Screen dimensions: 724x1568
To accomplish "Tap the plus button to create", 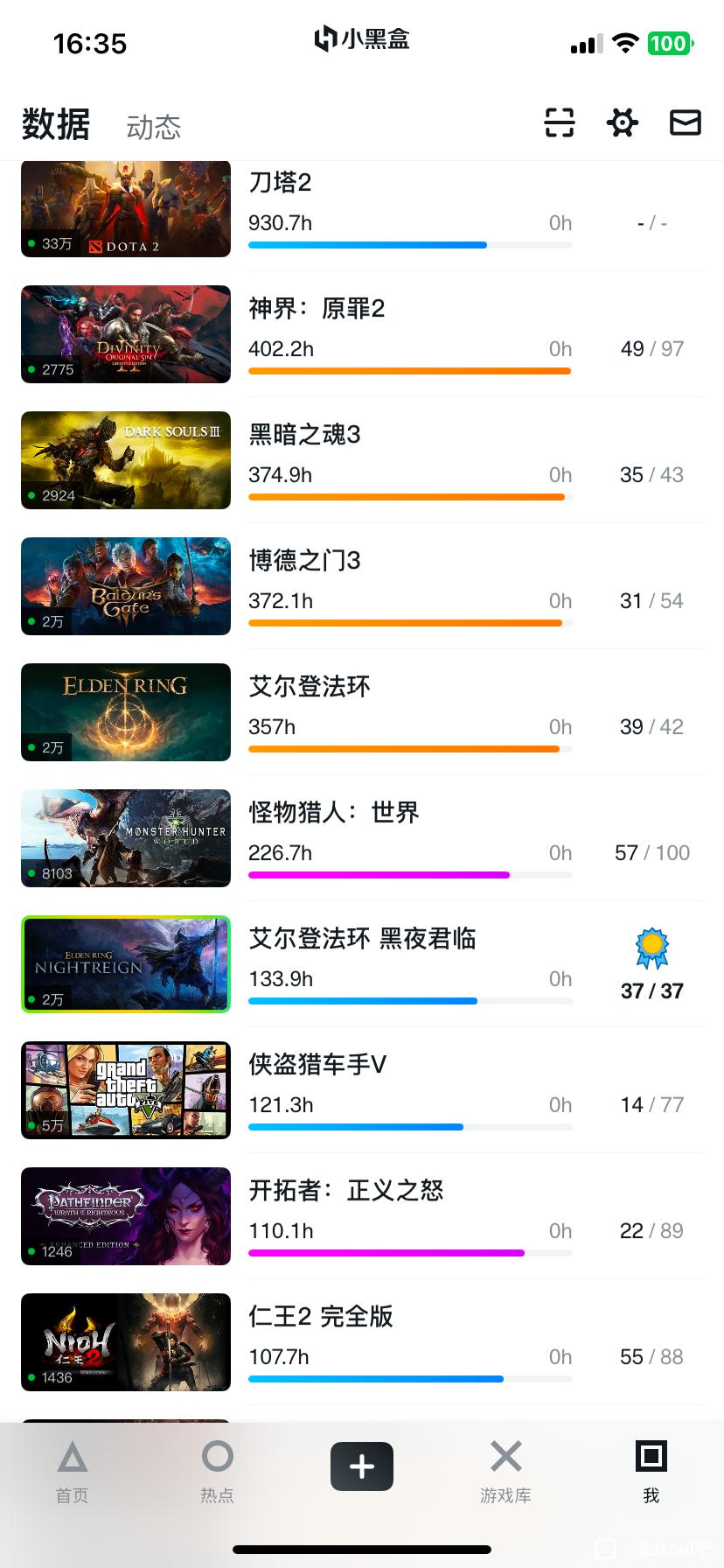I will click(x=362, y=1466).
